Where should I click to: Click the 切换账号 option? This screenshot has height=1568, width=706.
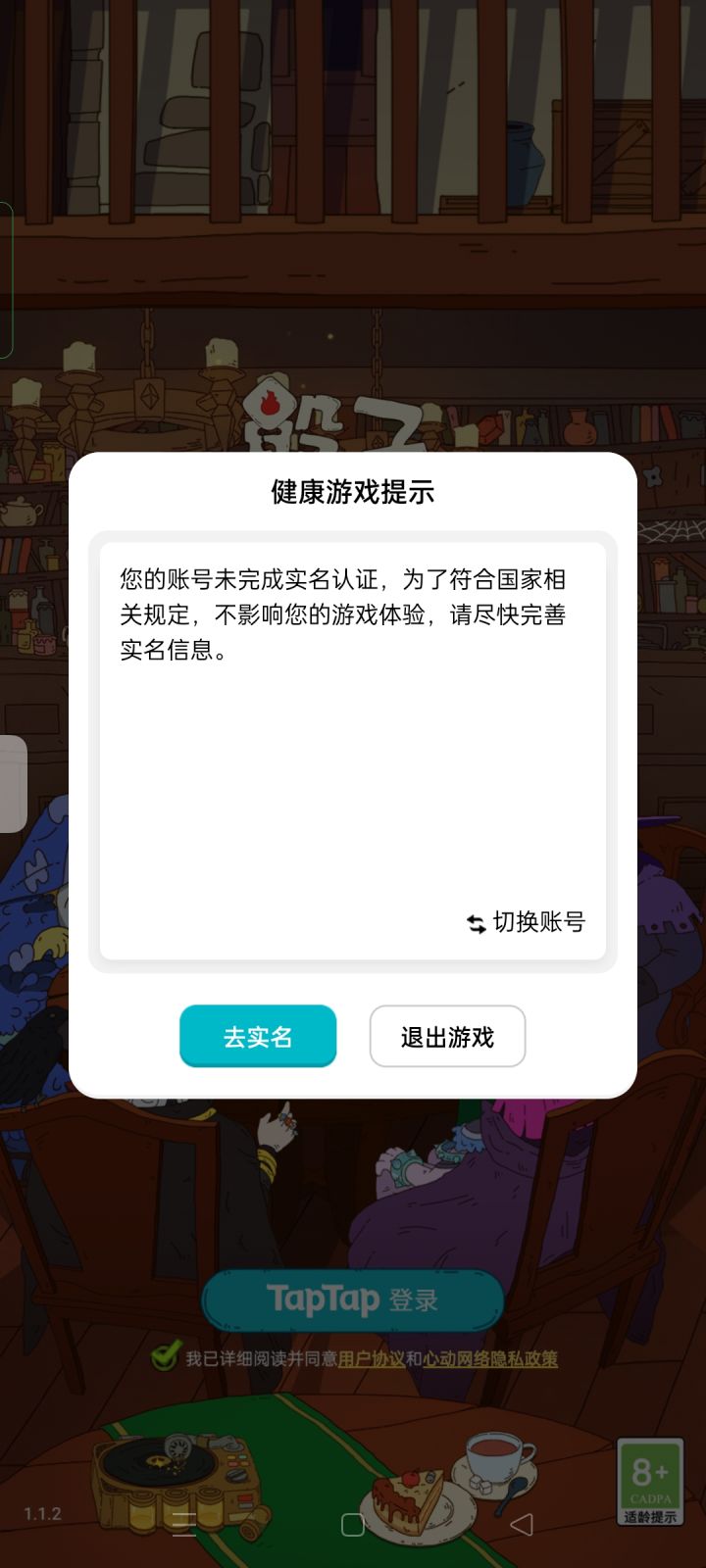[537, 922]
